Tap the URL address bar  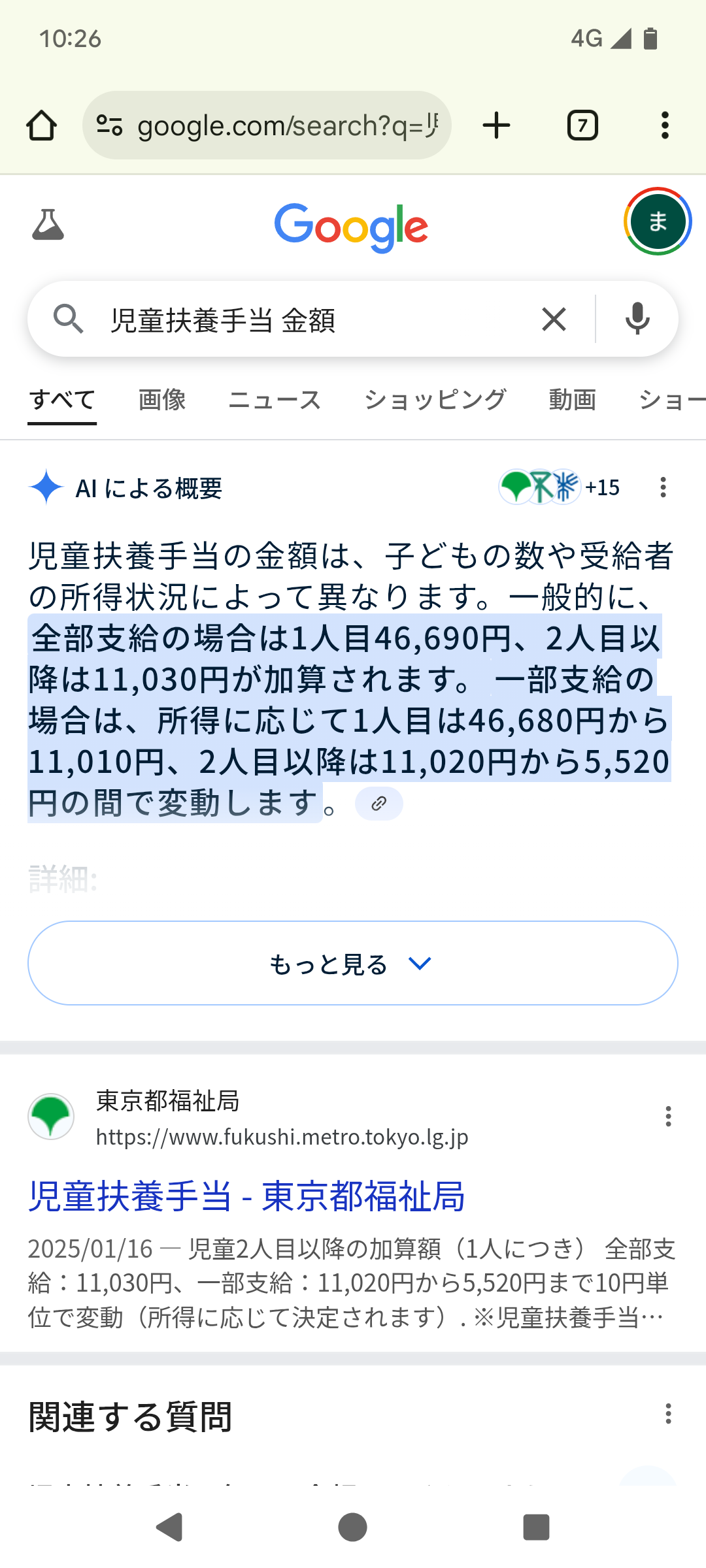coord(267,125)
